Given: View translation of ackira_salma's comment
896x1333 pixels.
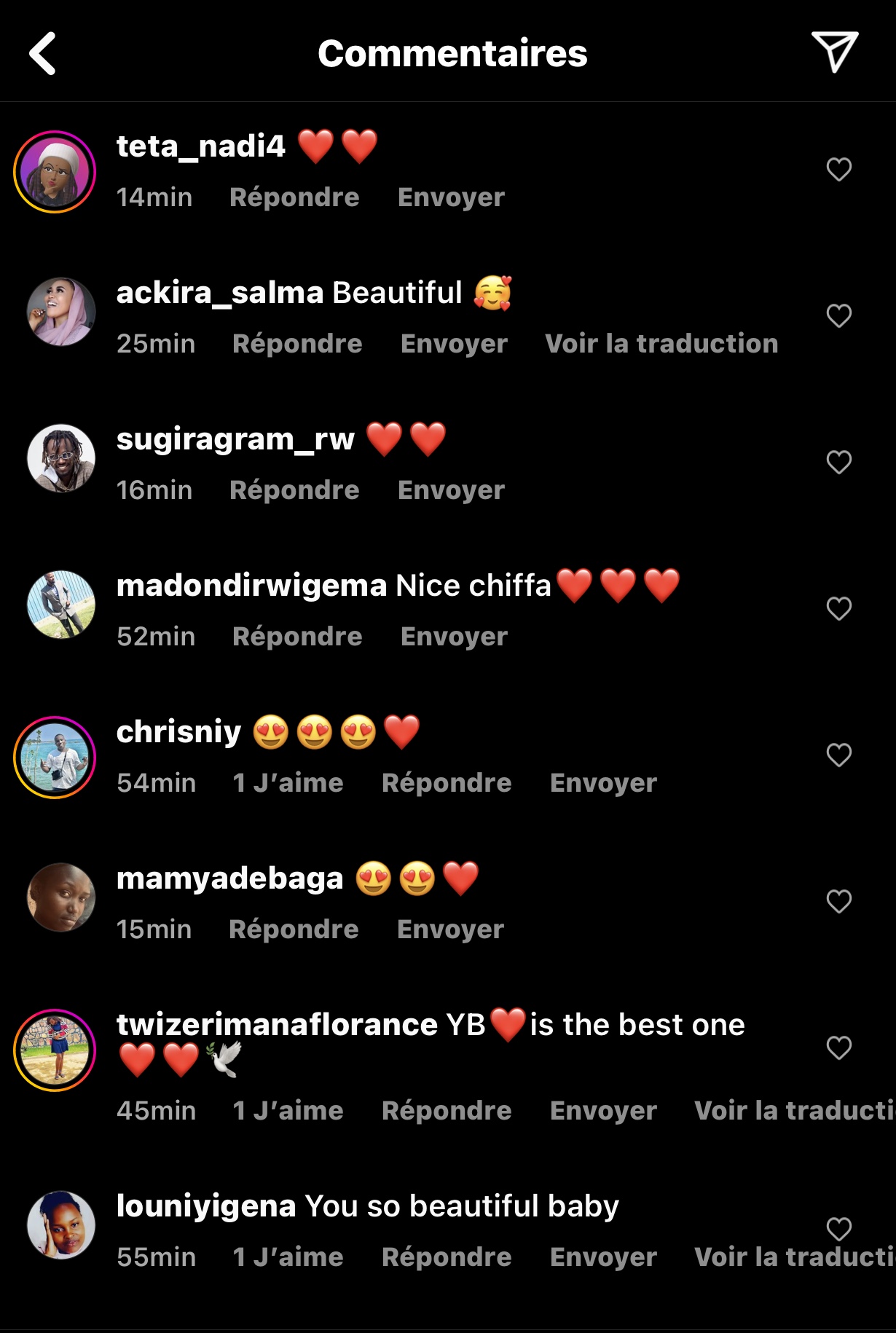Looking at the screenshot, I should coord(661,344).
